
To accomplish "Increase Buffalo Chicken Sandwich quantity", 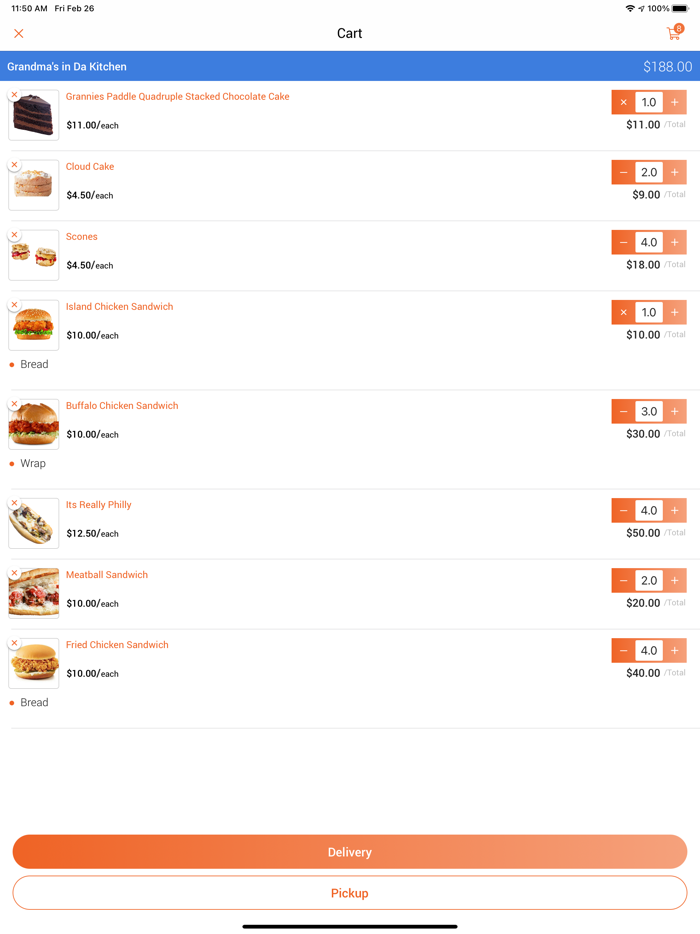I will [675, 411].
